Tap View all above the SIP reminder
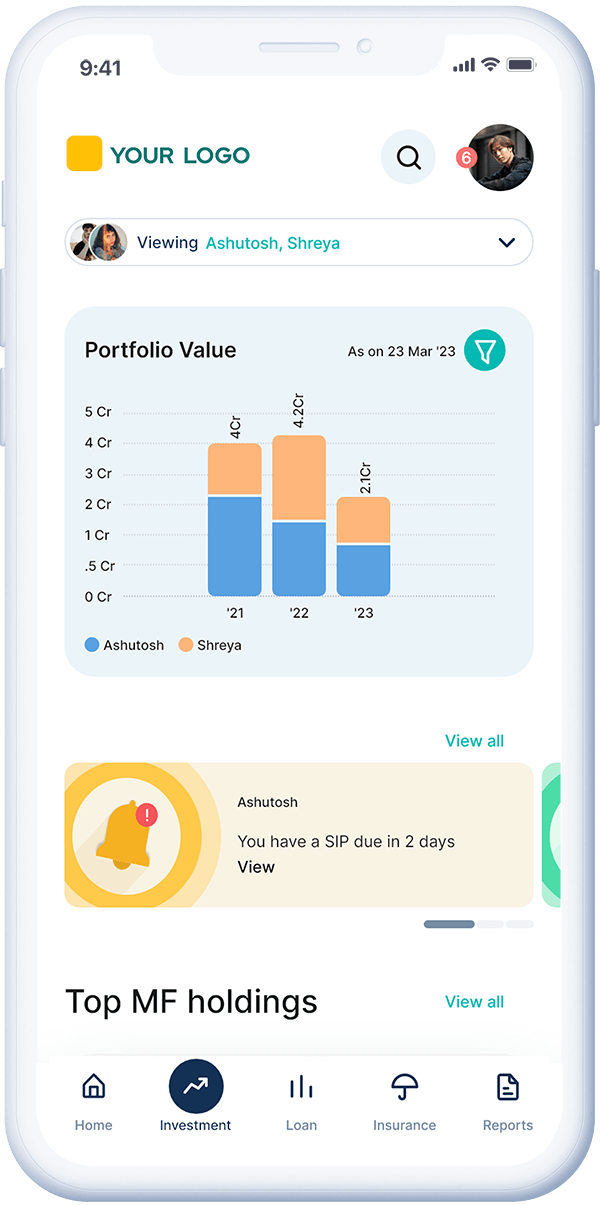 click(474, 741)
